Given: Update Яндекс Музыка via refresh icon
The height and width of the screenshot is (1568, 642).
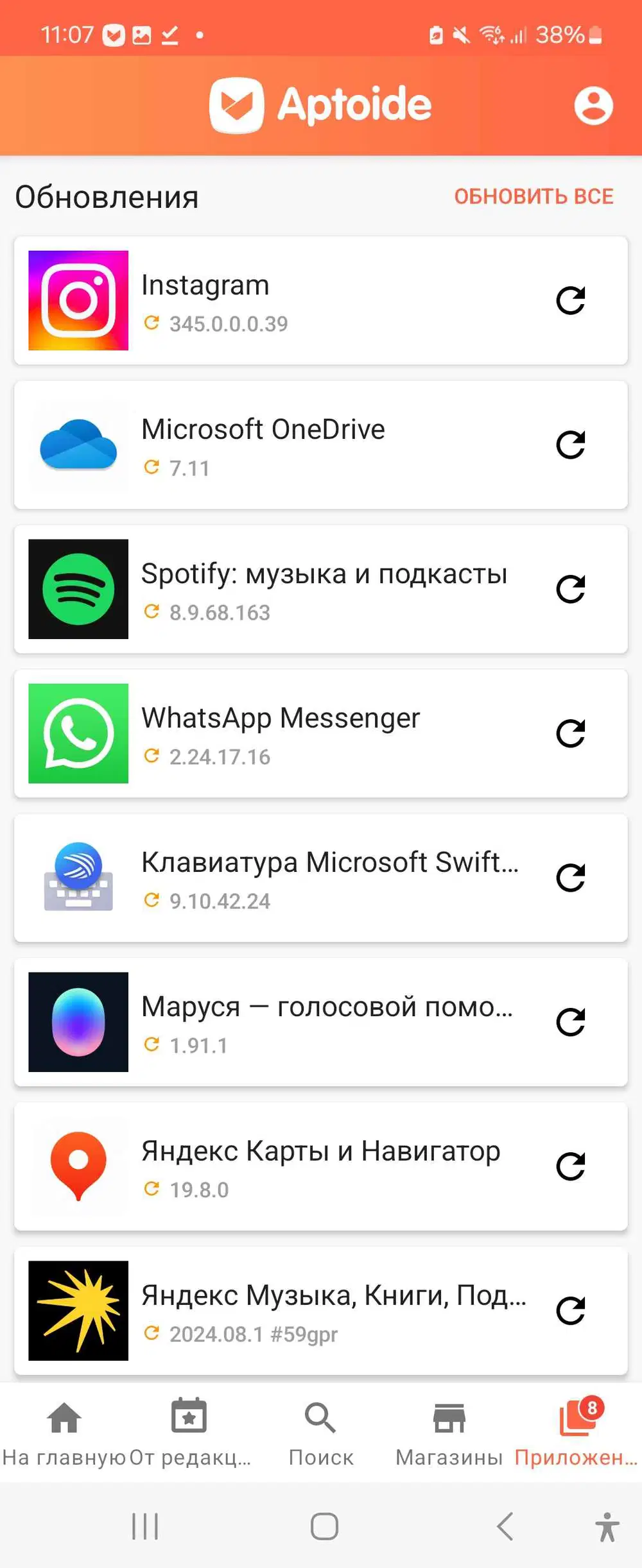Looking at the screenshot, I should point(570,1311).
